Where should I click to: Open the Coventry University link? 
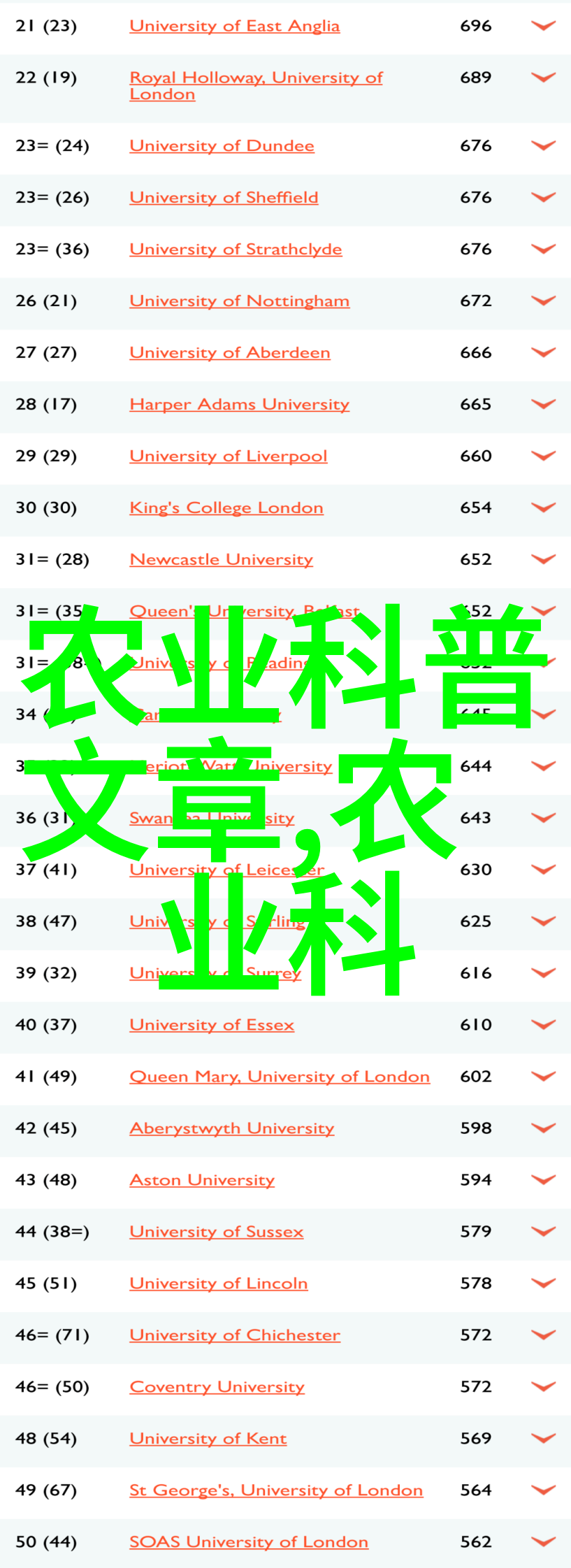(x=217, y=1388)
